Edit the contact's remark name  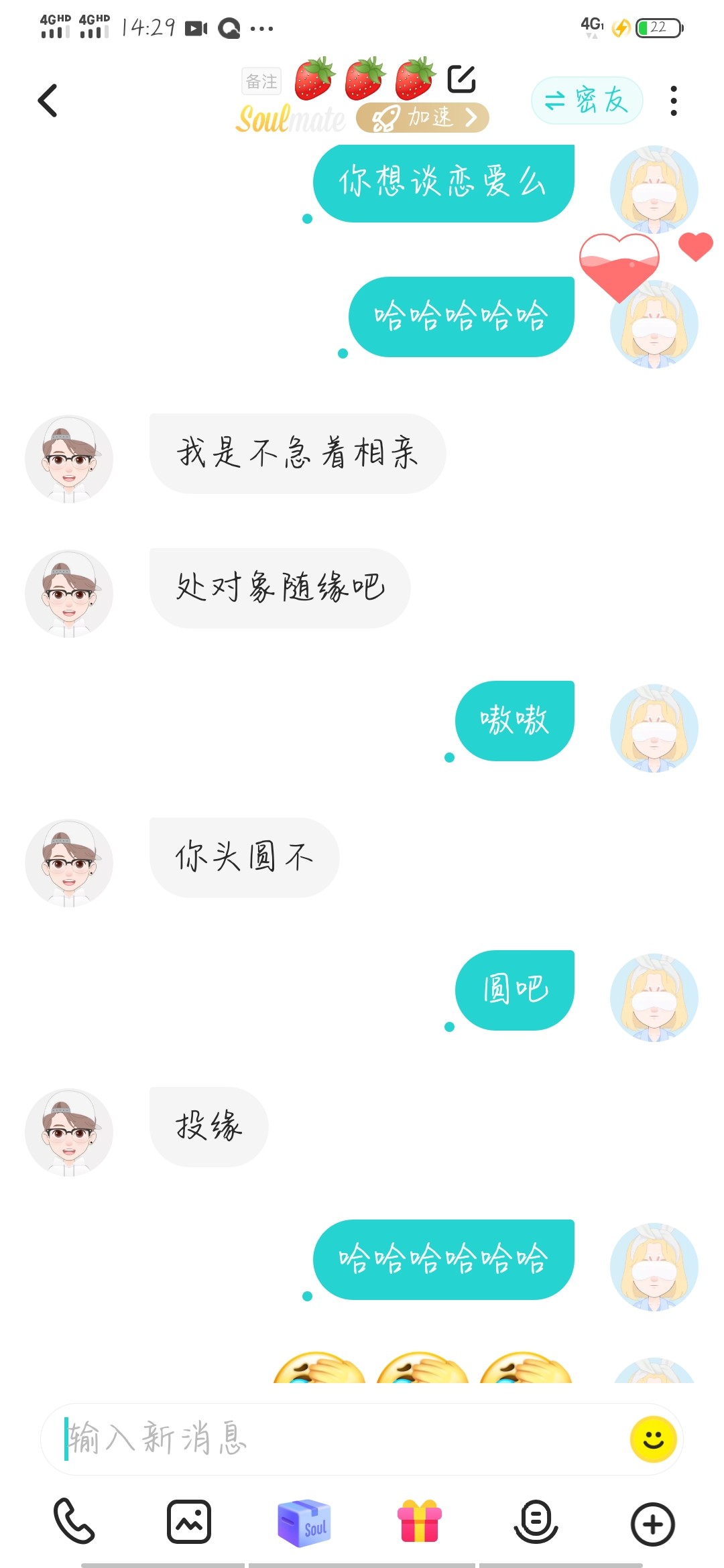(x=462, y=79)
